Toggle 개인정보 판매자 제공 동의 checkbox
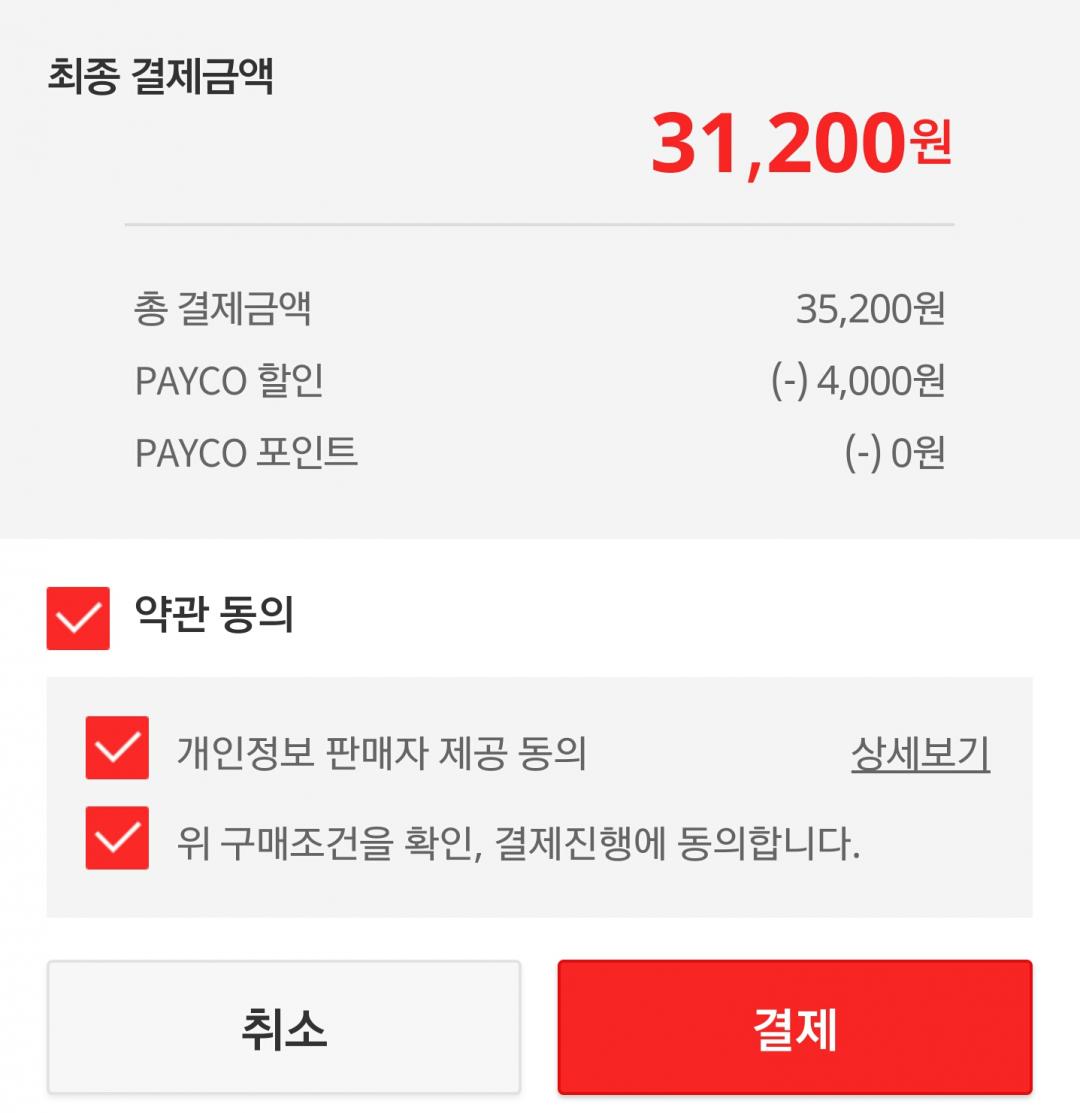1080x1113 pixels. click(117, 747)
